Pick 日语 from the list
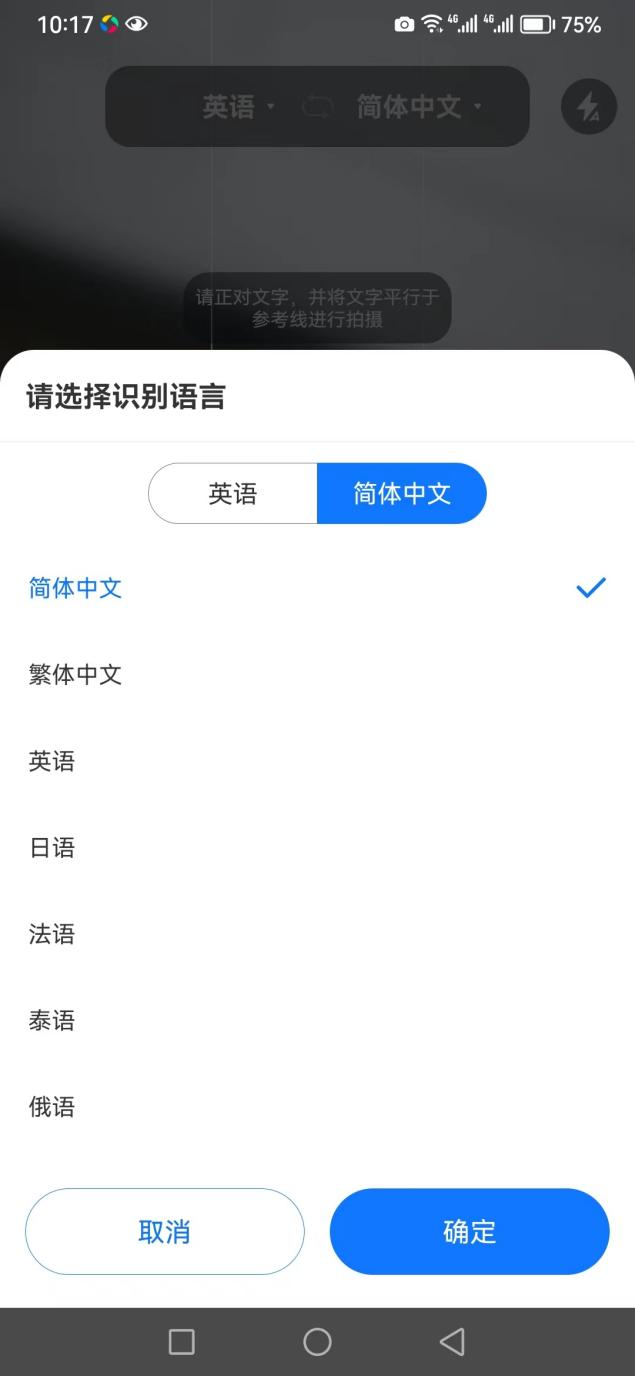 pos(52,848)
